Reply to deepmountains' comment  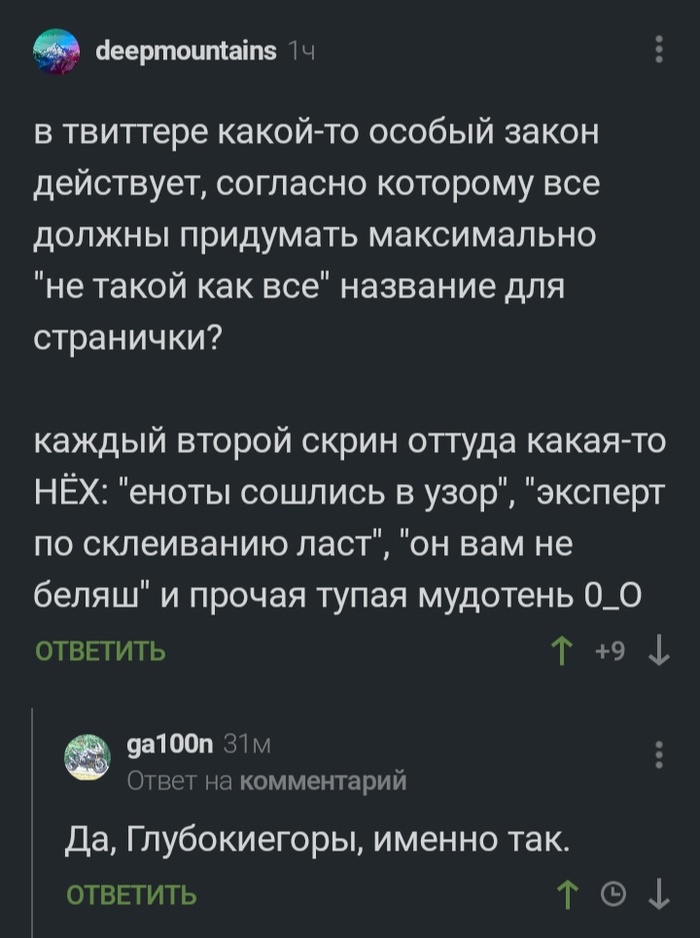click(101, 653)
